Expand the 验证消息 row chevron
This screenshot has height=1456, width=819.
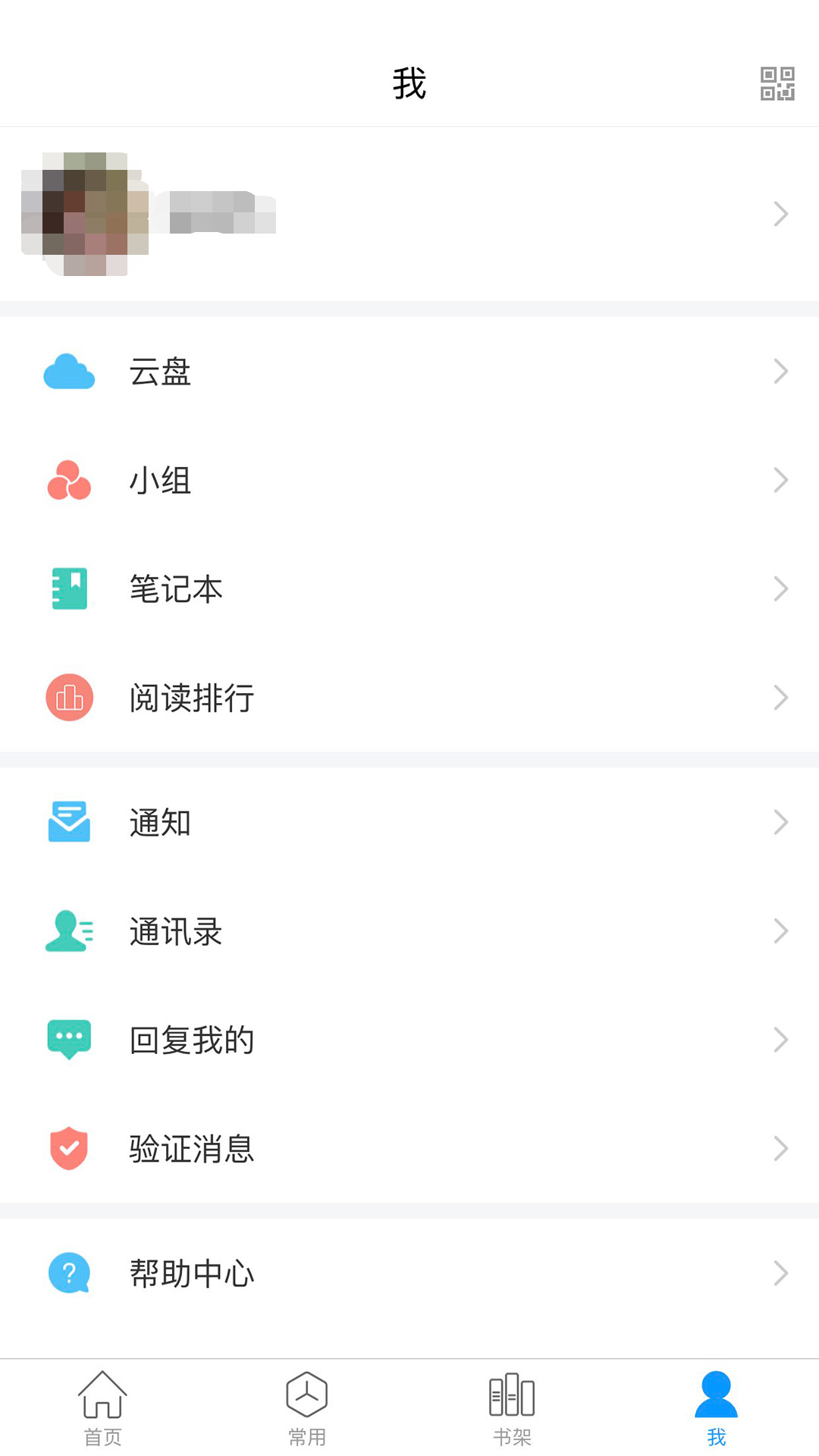click(782, 1149)
